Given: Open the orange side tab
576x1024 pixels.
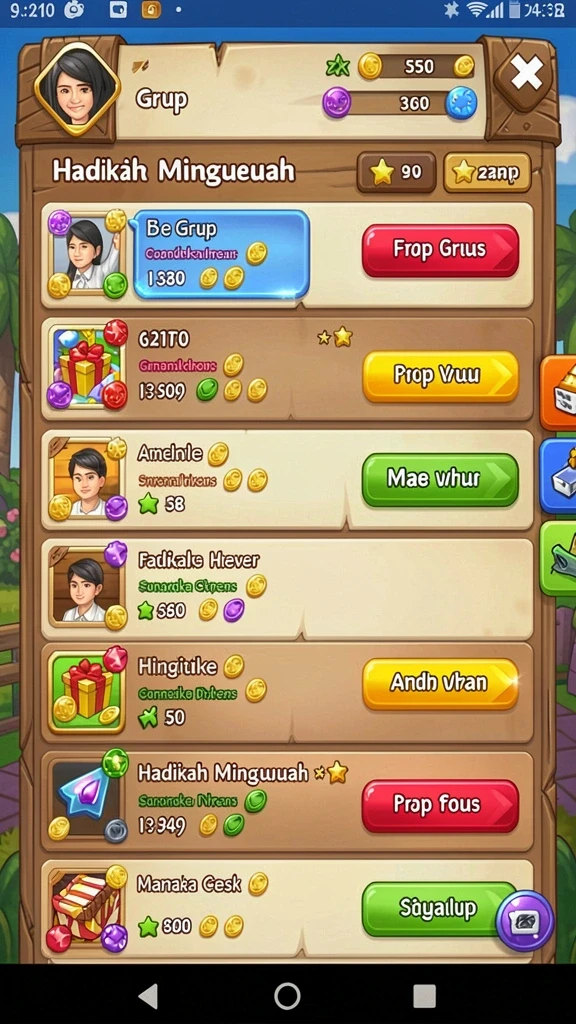Looking at the screenshot, I should click(x=559, y=392).
